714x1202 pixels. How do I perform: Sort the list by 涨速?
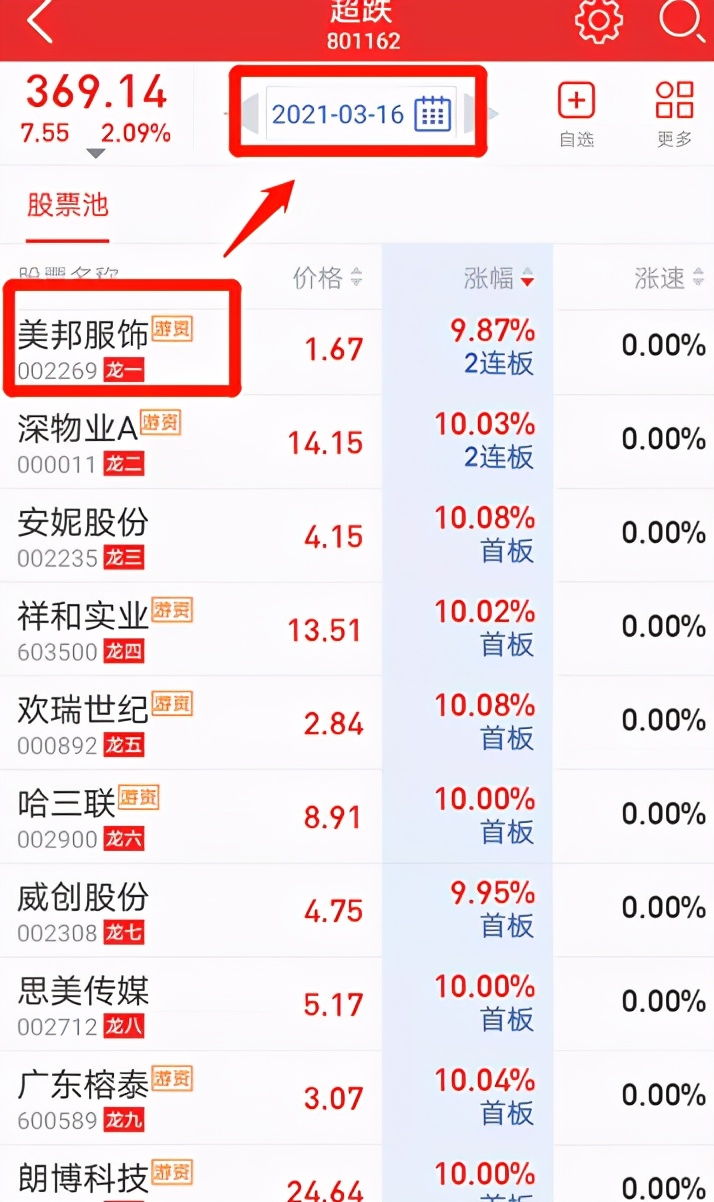point(670,278)
